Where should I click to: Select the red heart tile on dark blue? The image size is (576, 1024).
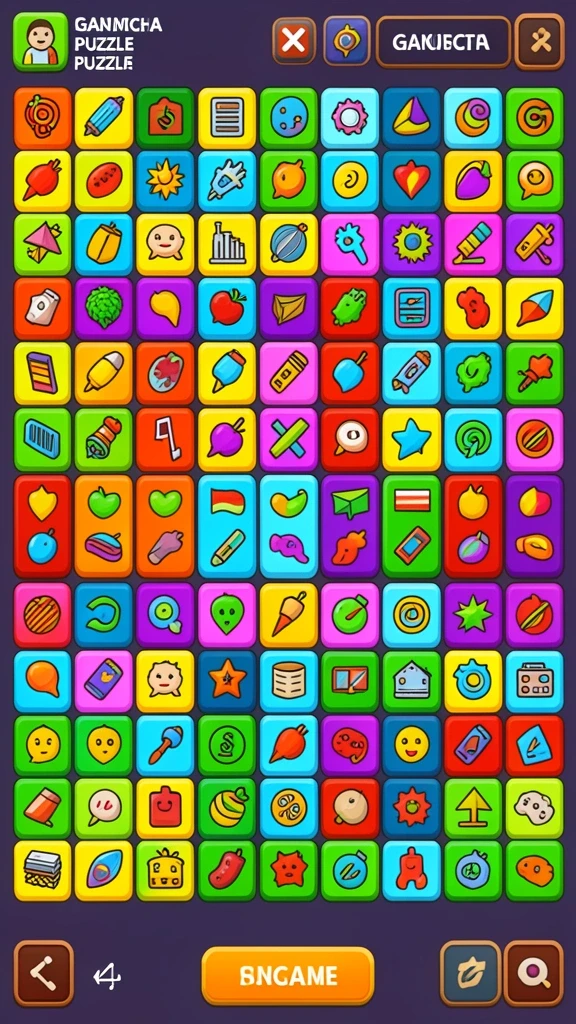(411, 181)
